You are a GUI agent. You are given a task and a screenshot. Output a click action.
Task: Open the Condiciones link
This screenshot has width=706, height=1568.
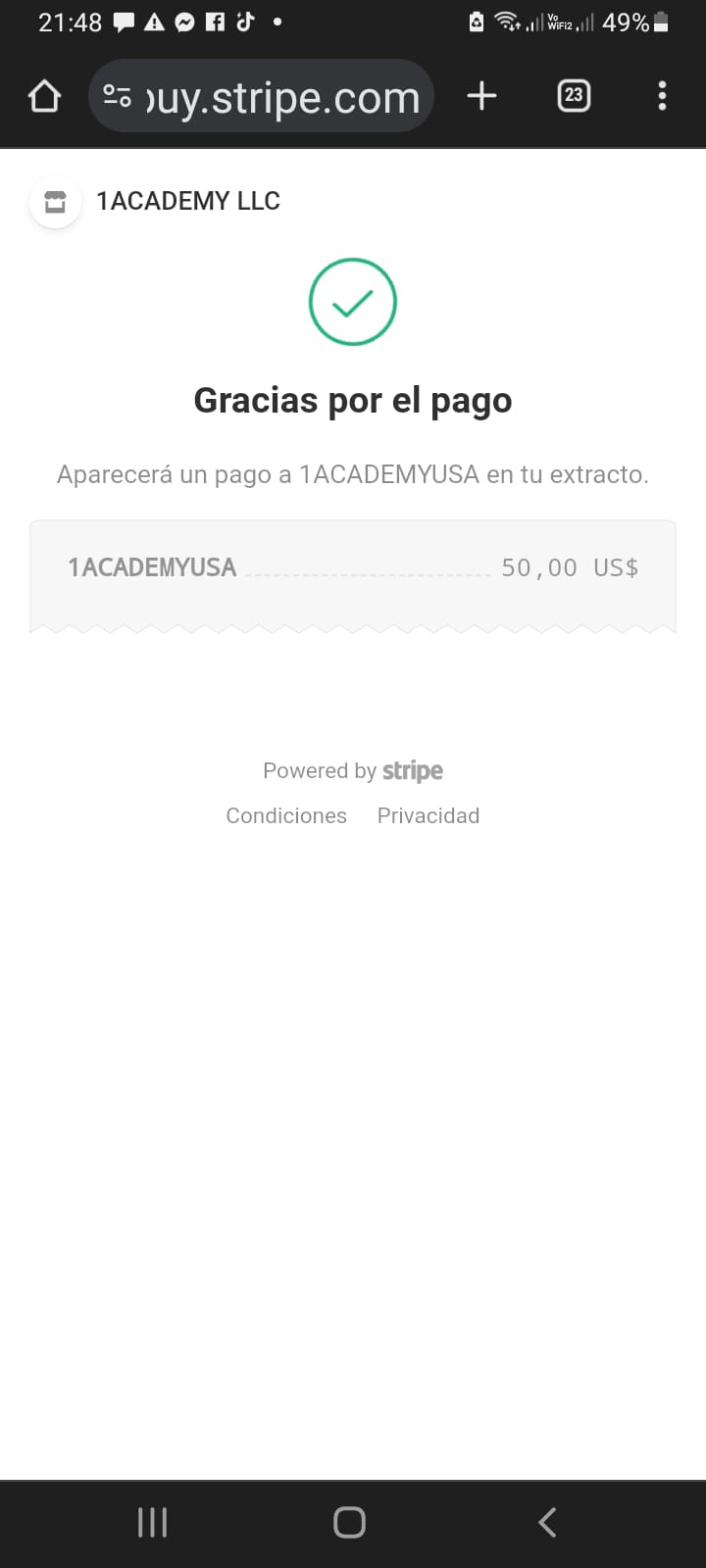tap(286, 815)
